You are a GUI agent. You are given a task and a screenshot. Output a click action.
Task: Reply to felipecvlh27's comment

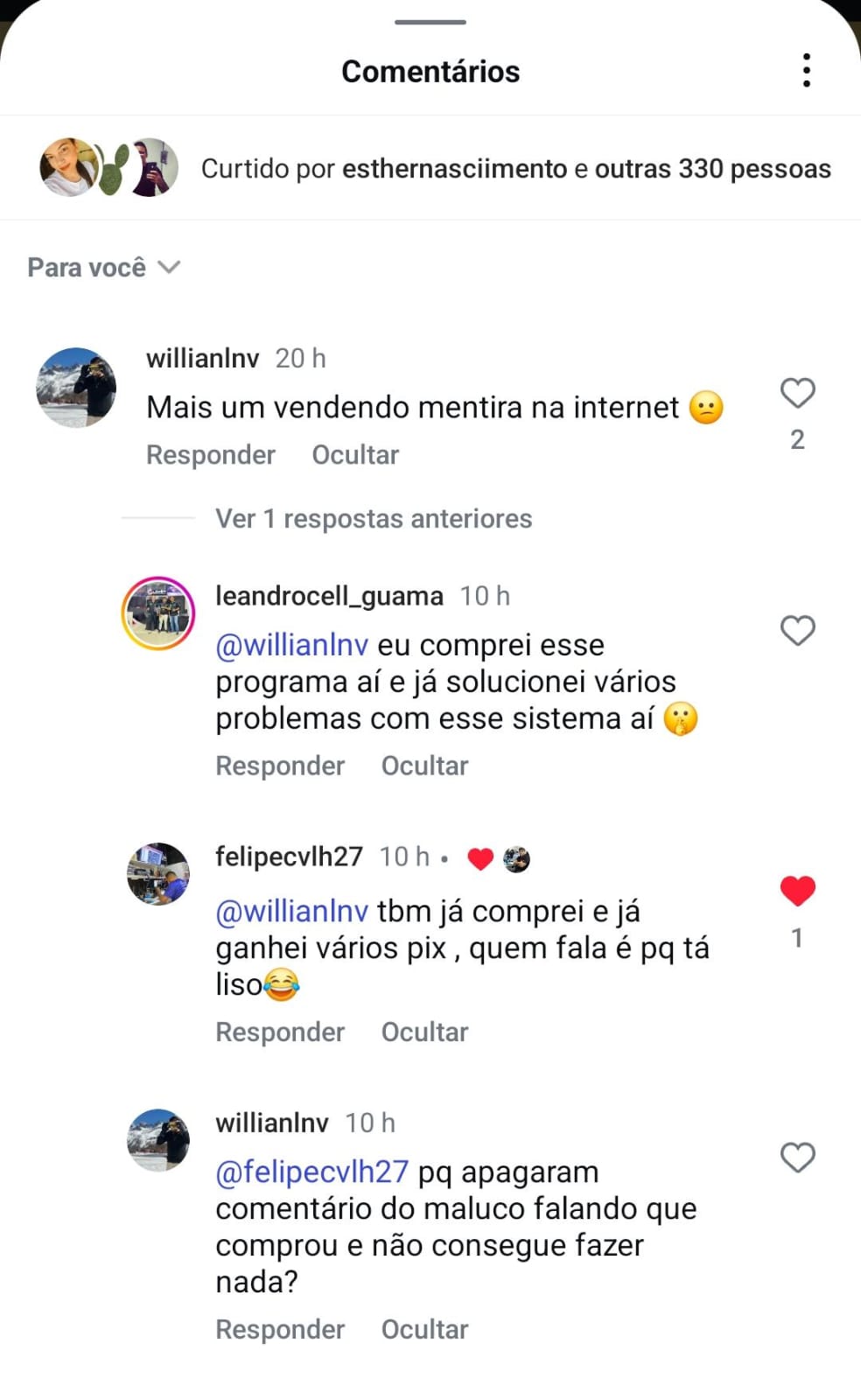pyautogui.click(x=280, y=1032)
